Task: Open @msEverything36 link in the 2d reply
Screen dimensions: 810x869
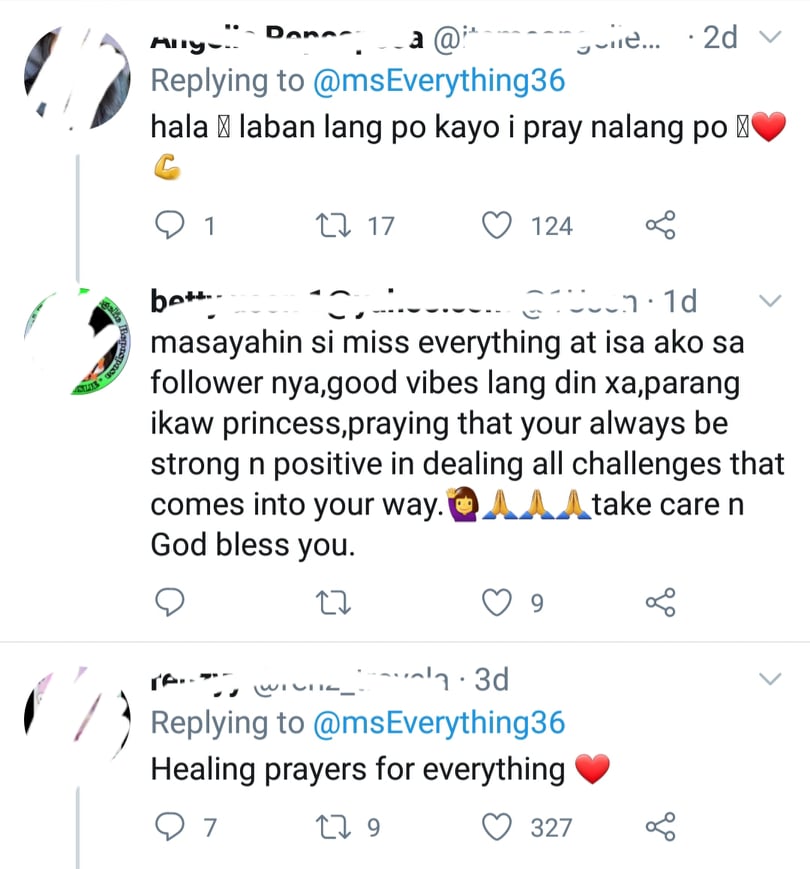Action: tap(438, 81)
